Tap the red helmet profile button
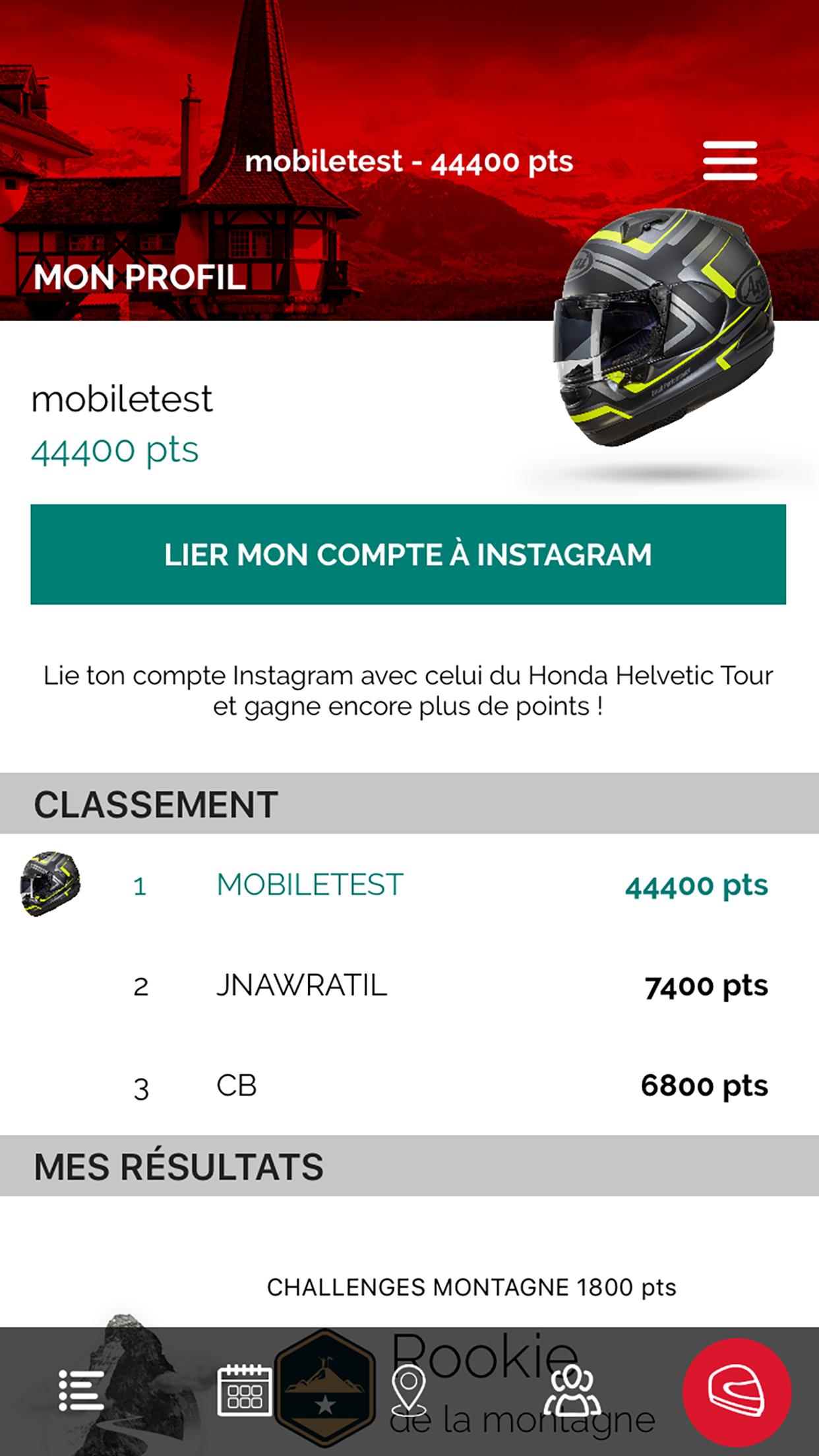 coord(736,1391)
